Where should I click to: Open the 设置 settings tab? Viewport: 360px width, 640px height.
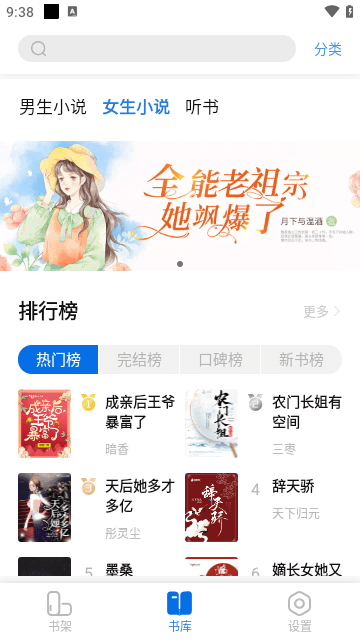coord(300,611)
